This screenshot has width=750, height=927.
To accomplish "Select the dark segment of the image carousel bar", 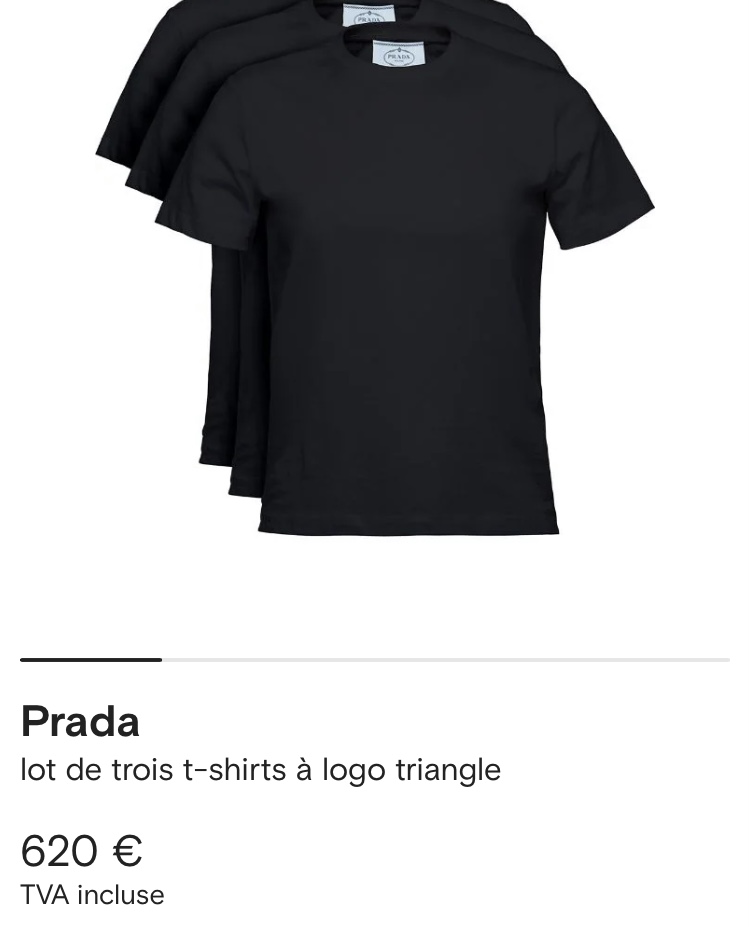I will click(90, 659).
